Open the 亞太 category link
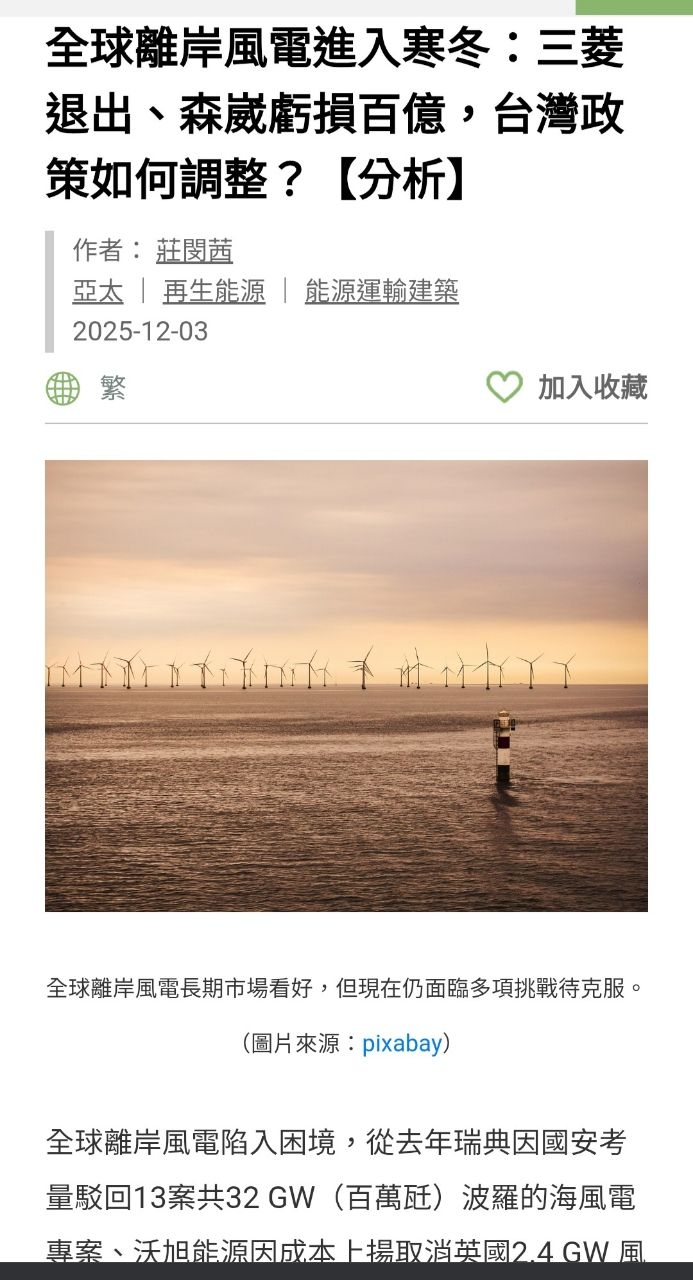This screenshot has width=693, height=1280. pyautogui.click(x=98, y=291)
